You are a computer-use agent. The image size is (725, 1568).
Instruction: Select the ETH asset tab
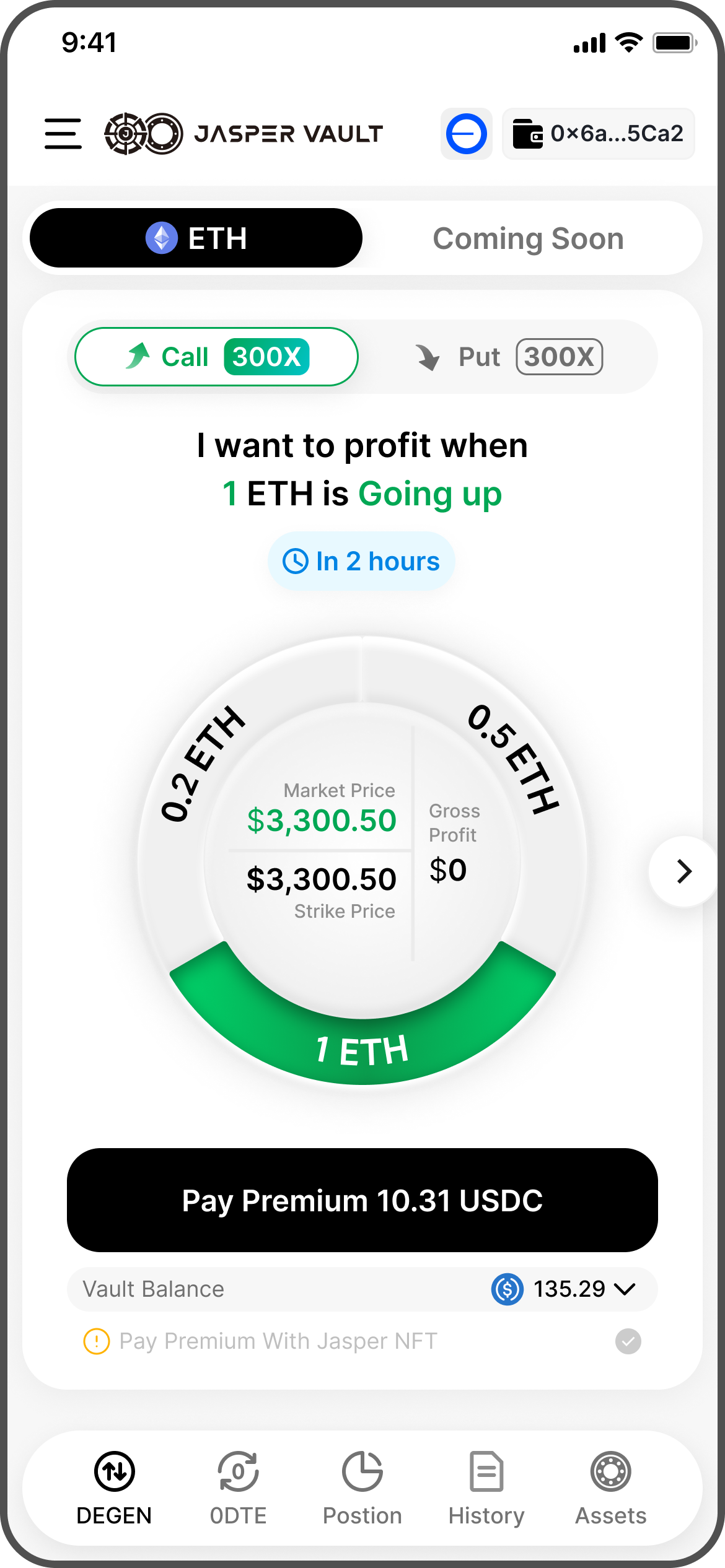[196, 238]
